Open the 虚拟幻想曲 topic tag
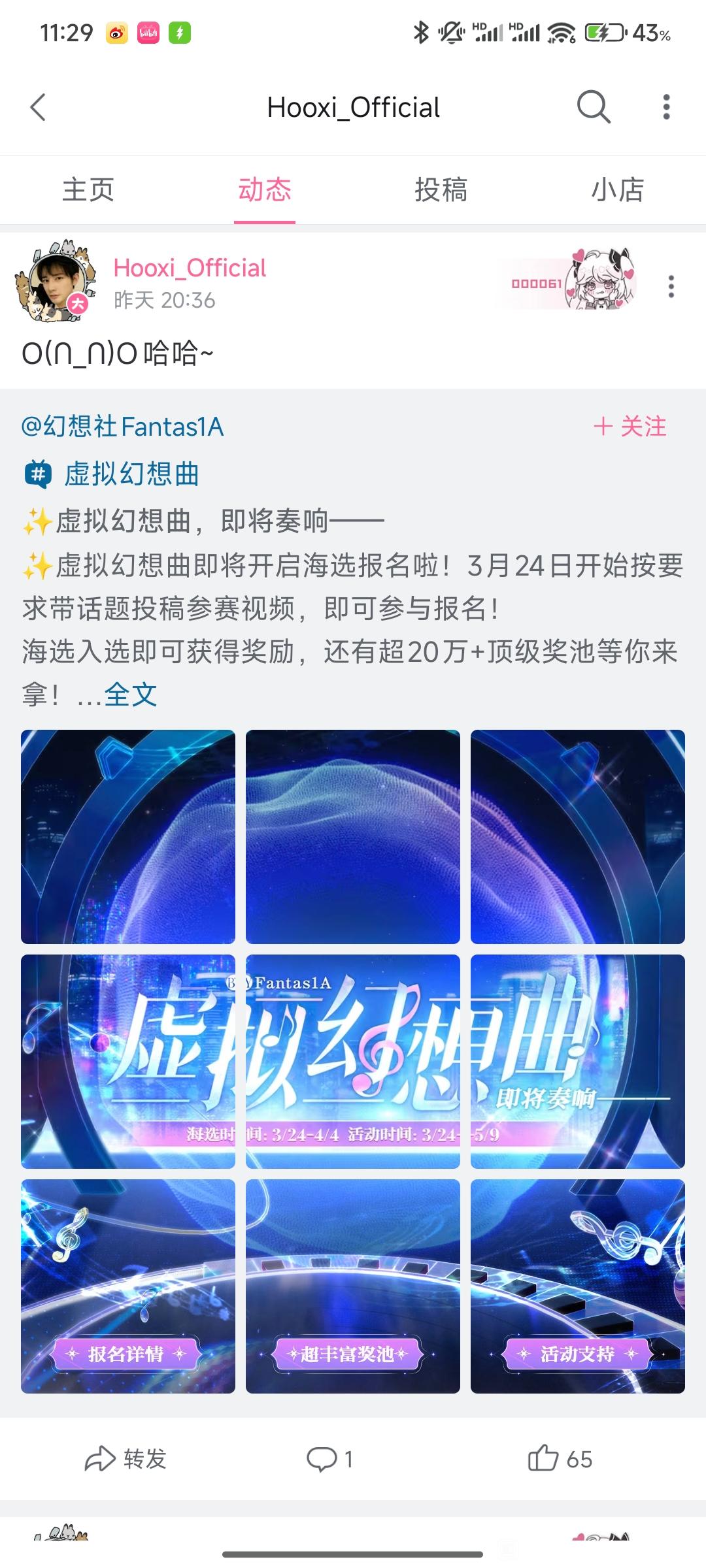 112,474
